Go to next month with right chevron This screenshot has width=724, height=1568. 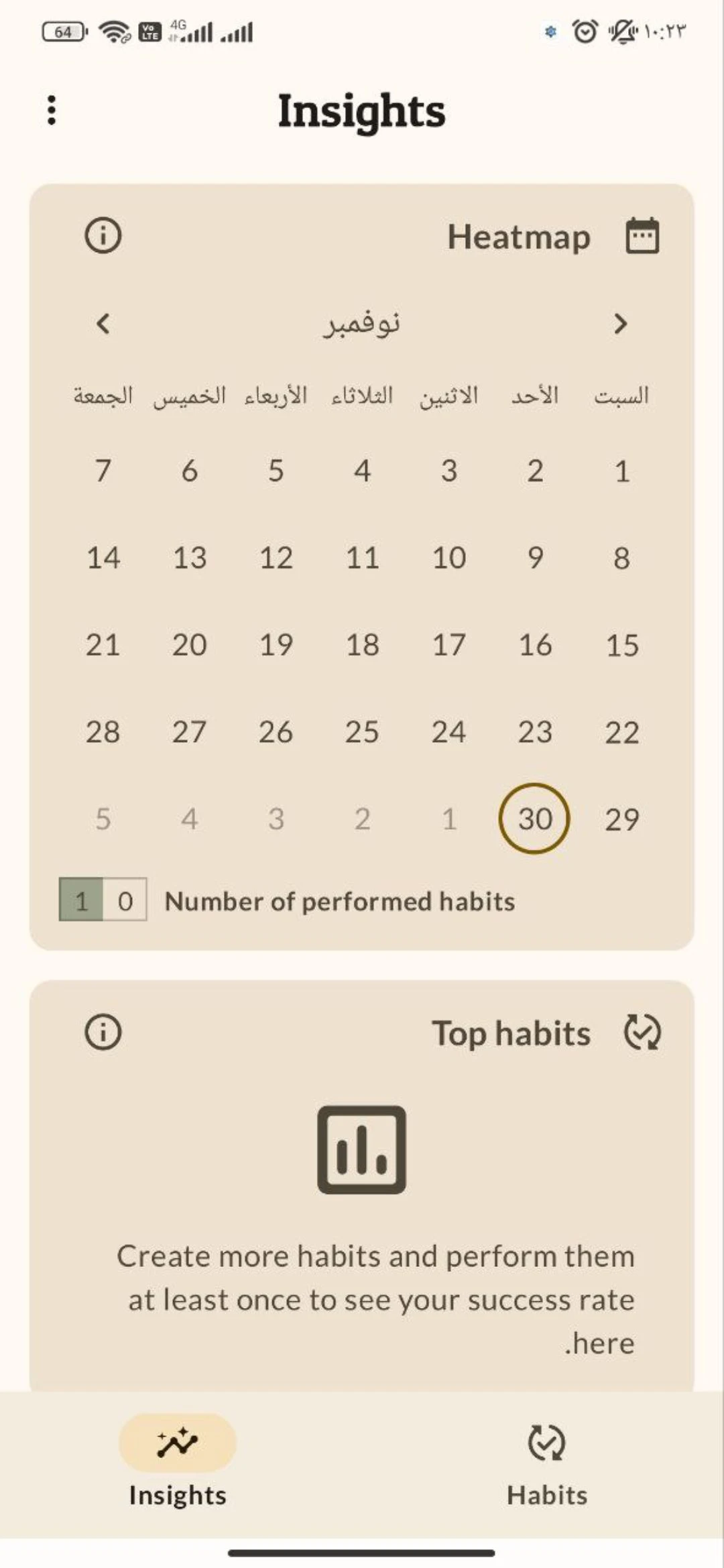tap(621, 323)
